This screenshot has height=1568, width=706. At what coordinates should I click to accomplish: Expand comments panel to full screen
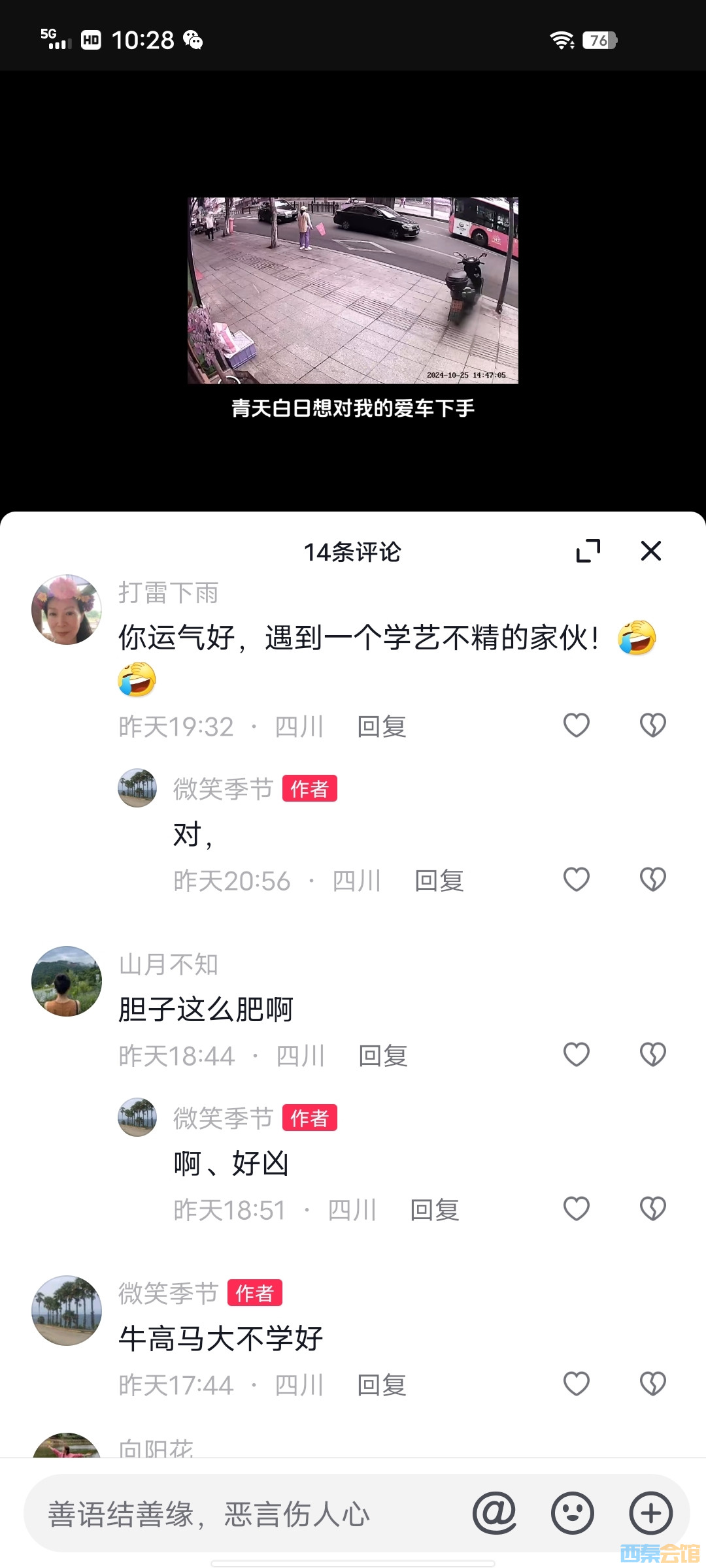click(x=588, y=551)
